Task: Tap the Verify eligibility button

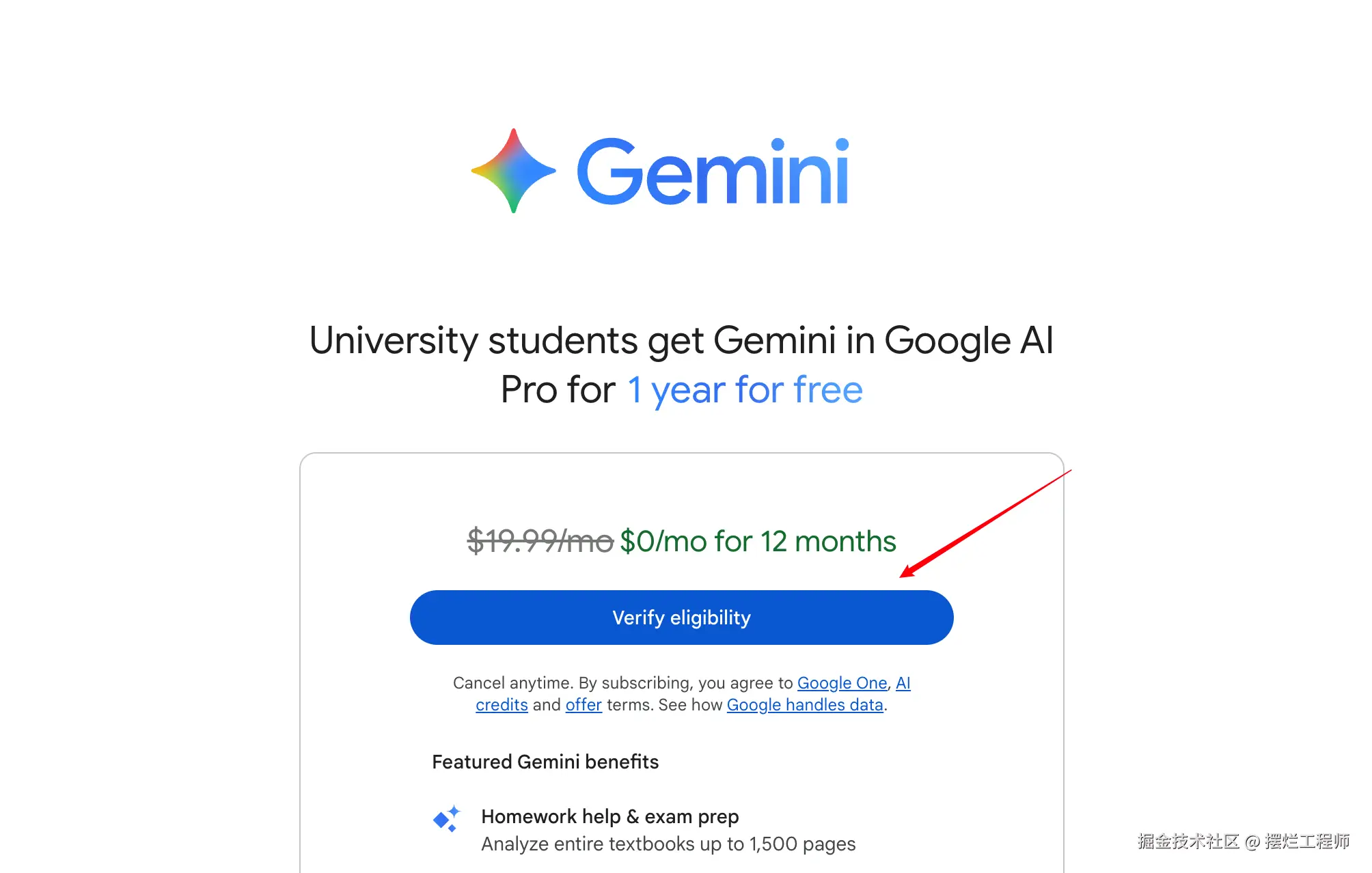Action: click(681, 618)
